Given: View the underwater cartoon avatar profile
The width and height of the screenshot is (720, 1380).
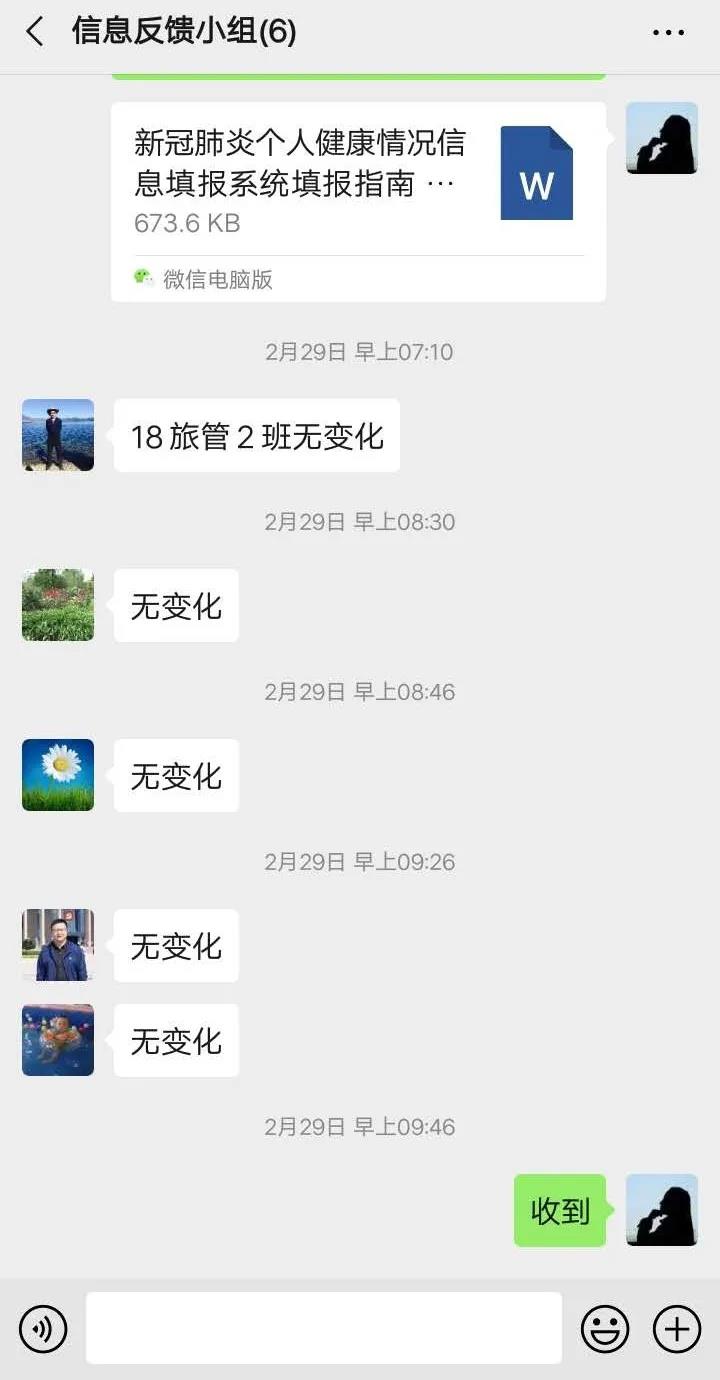Looking at the screenshot, I should pyautogui.click(x=58, y=1040).
